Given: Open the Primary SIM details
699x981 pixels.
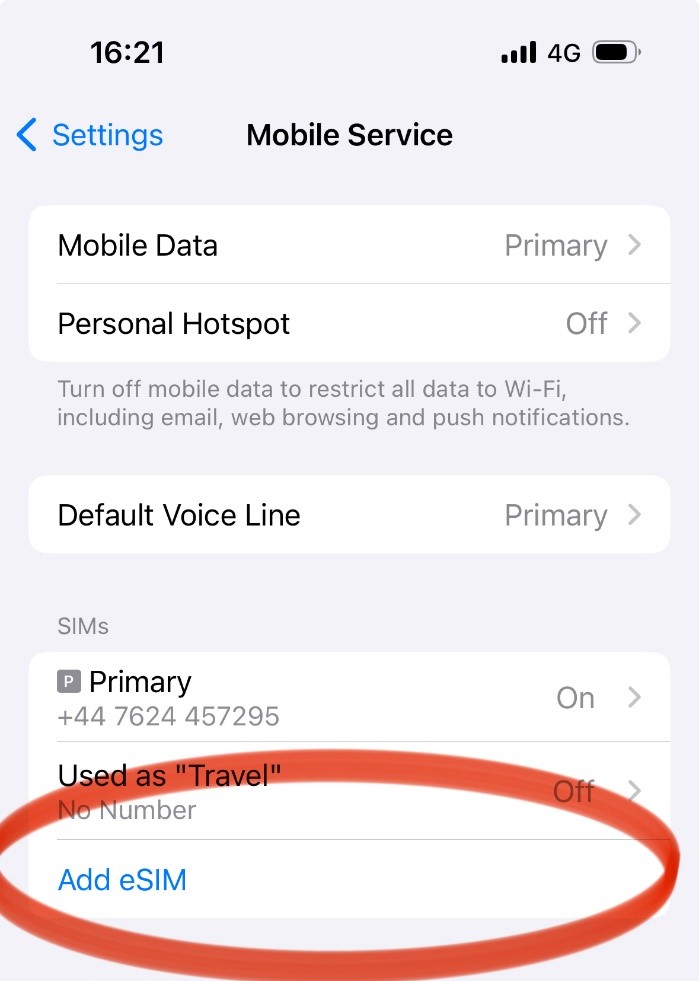Looking at the screenshot, I should click(x=349, y=697).
